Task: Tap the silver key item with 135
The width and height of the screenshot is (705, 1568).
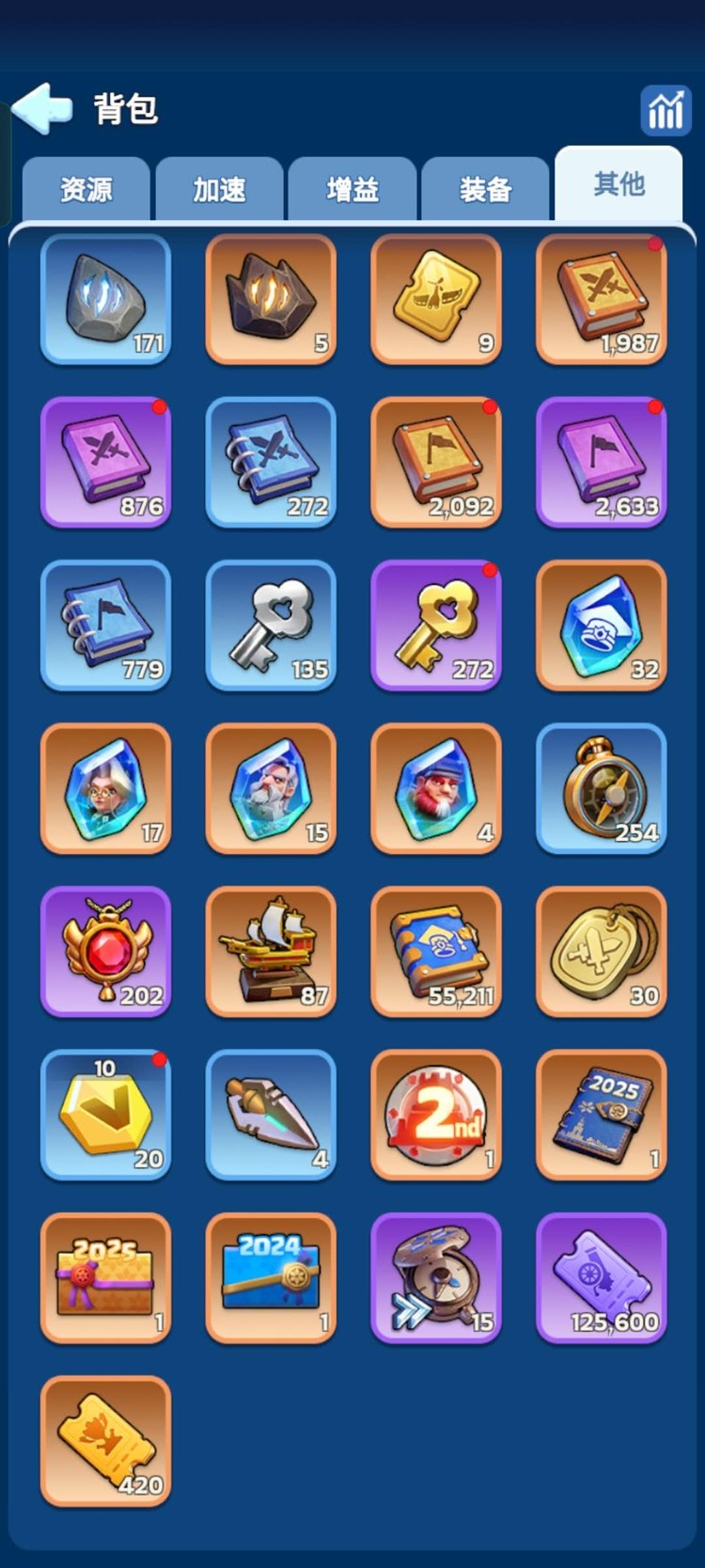Action: [x=271, y=626]
